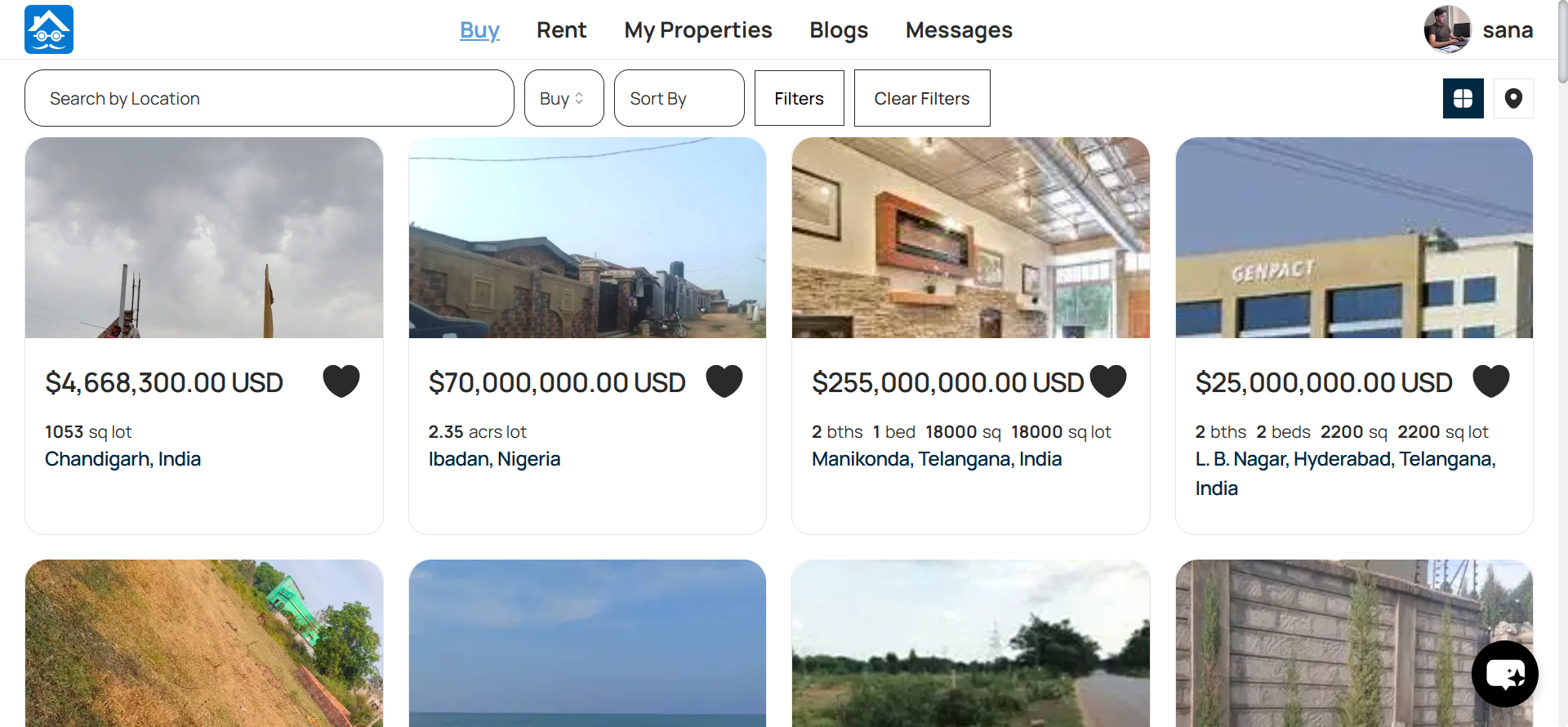The image size is (1568, 727).
Task: Open the Rent tab
Action: point(561,30)
